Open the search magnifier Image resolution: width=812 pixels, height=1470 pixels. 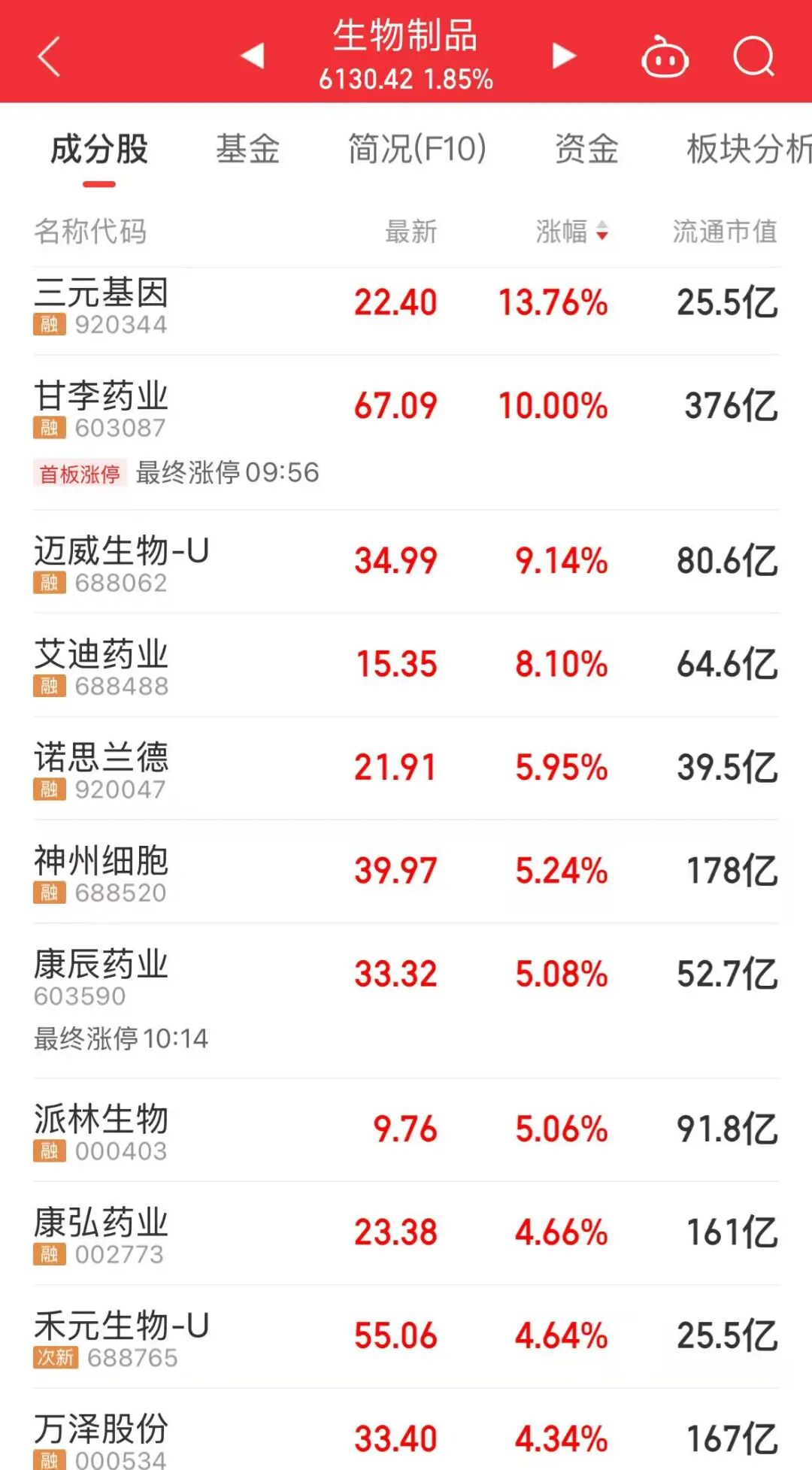[753, 56]
